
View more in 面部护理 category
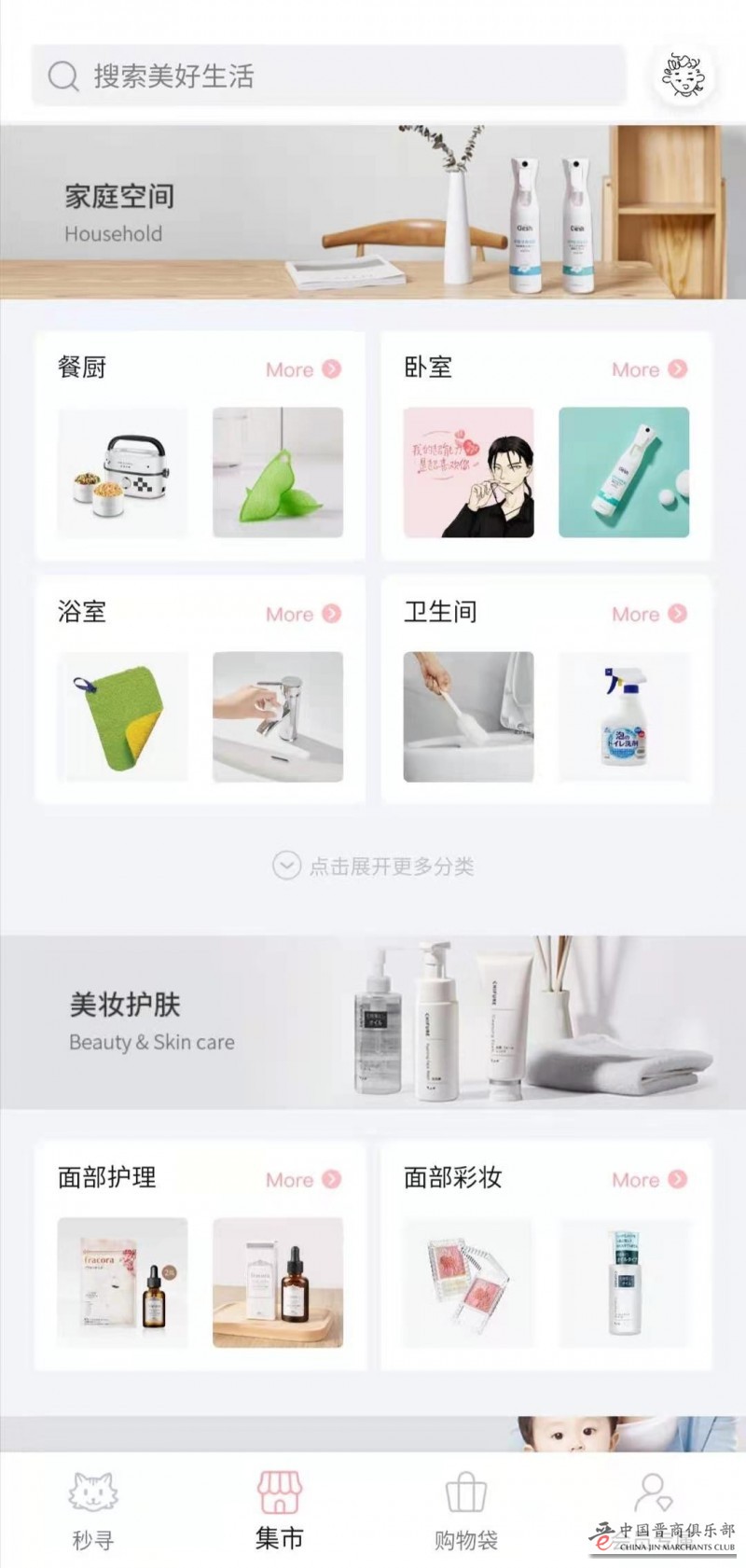click(303, 1179)
